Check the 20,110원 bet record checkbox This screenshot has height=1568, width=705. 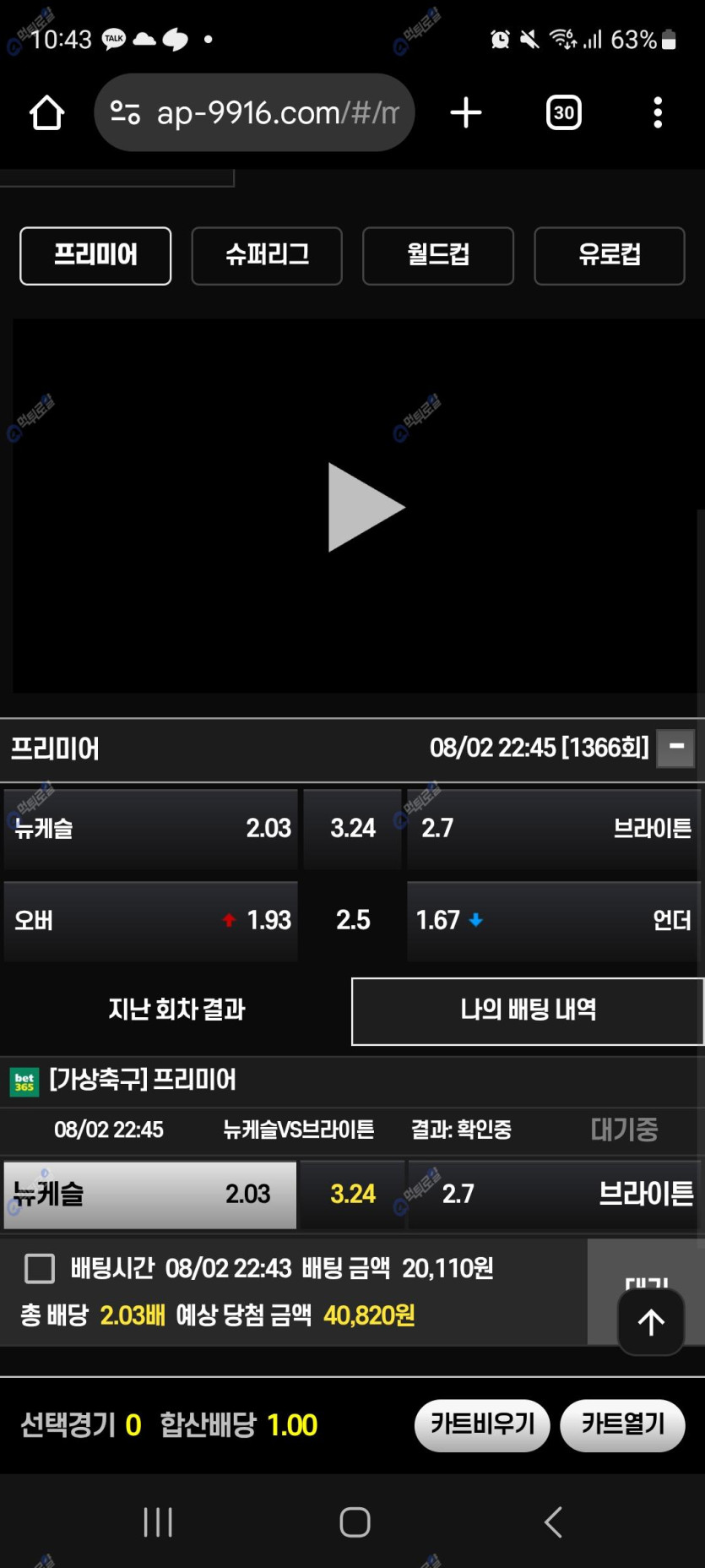click(40, 1268)
